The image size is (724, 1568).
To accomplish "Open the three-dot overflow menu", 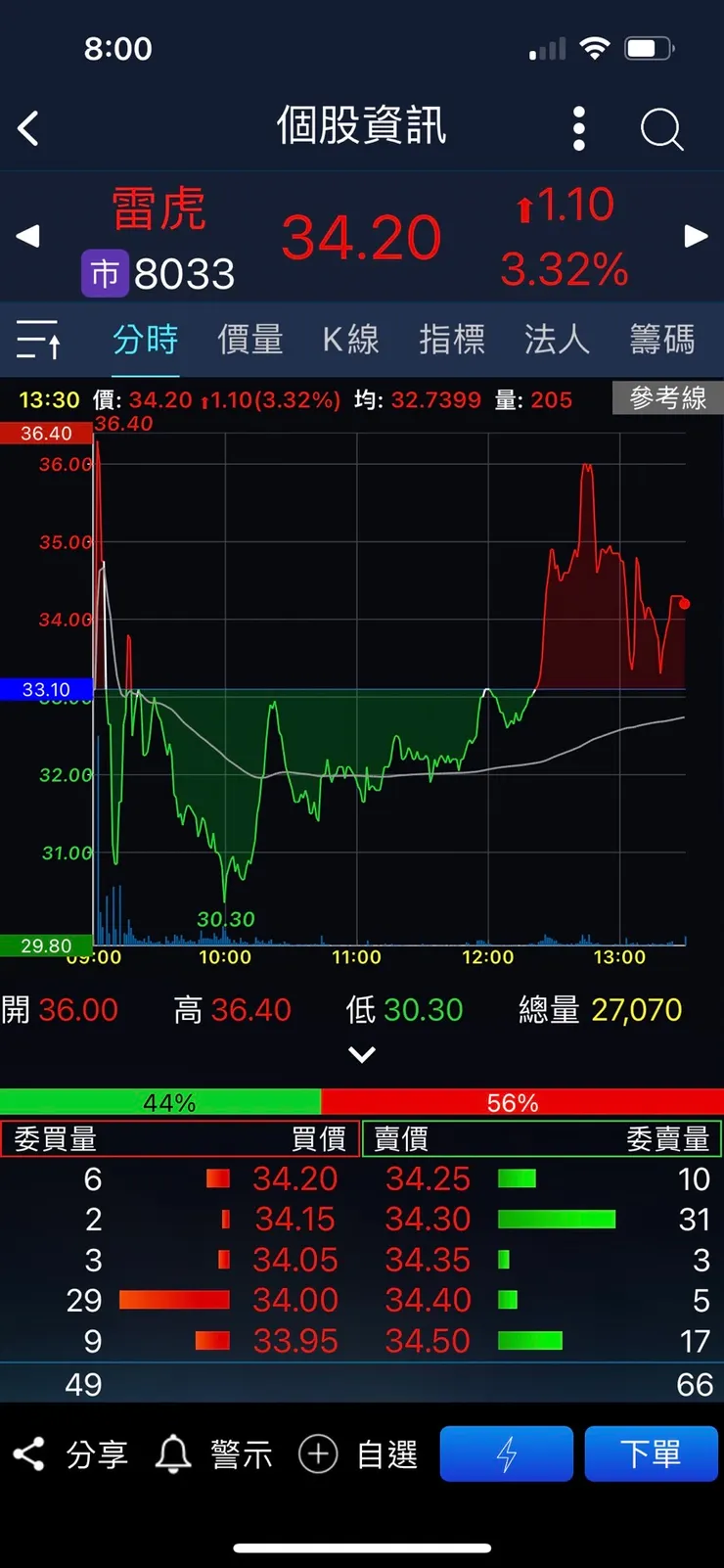I will pyautogui.click(x=578, y=127).
